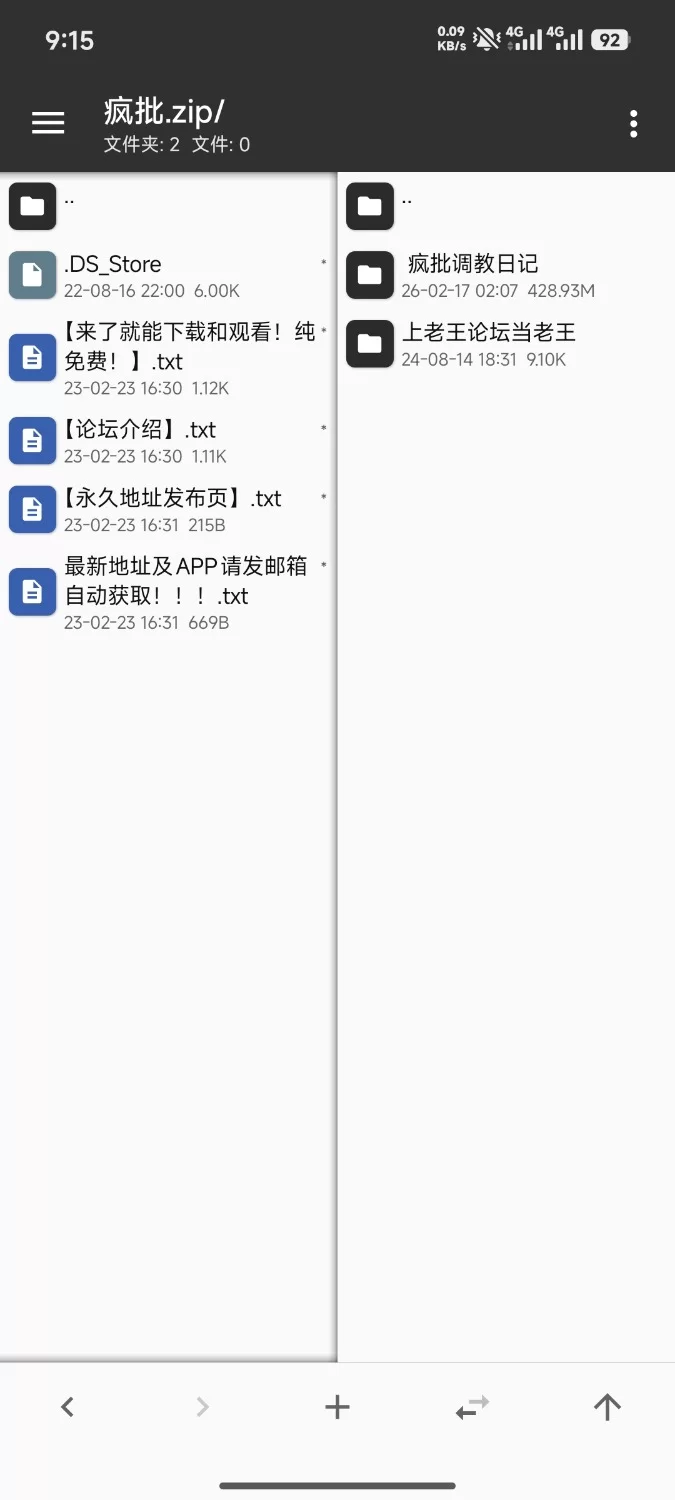Tap the plus button to create new
Image resolution: width=675 pixels, height=1500 pixels.
(x=337, y=1407)
